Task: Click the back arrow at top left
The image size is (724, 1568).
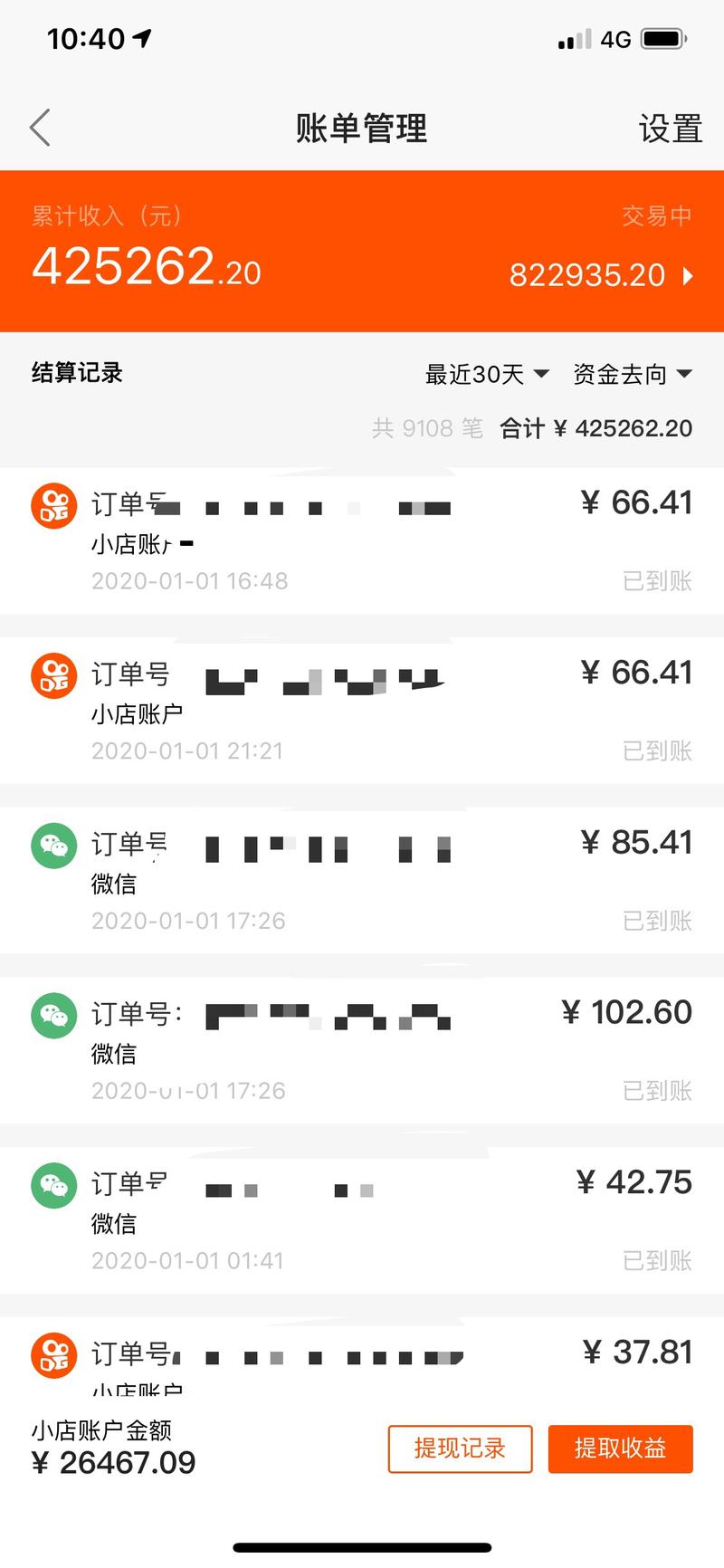Action: coord(39,128)
